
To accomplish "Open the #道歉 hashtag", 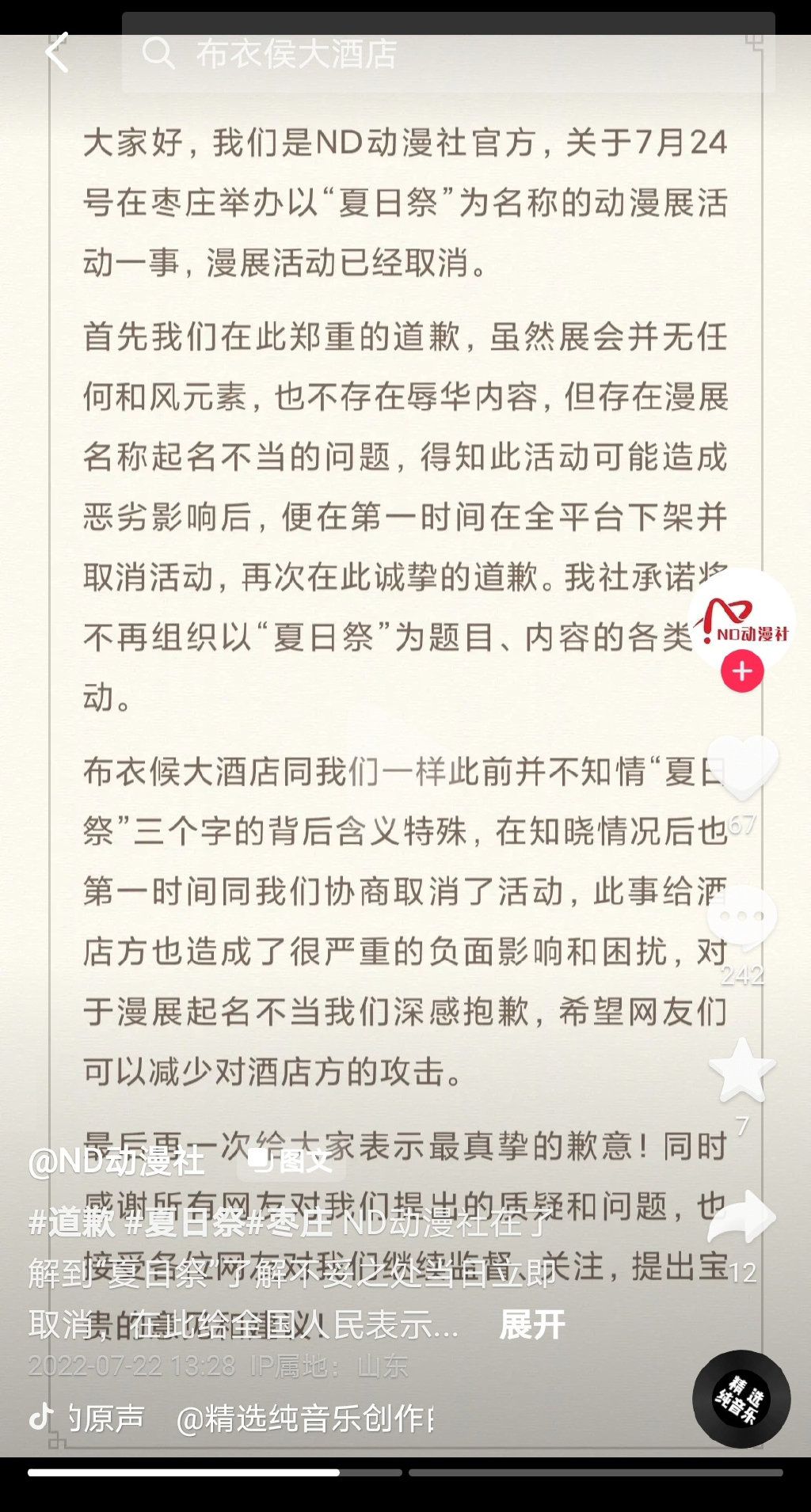I will click(72, 1224).
